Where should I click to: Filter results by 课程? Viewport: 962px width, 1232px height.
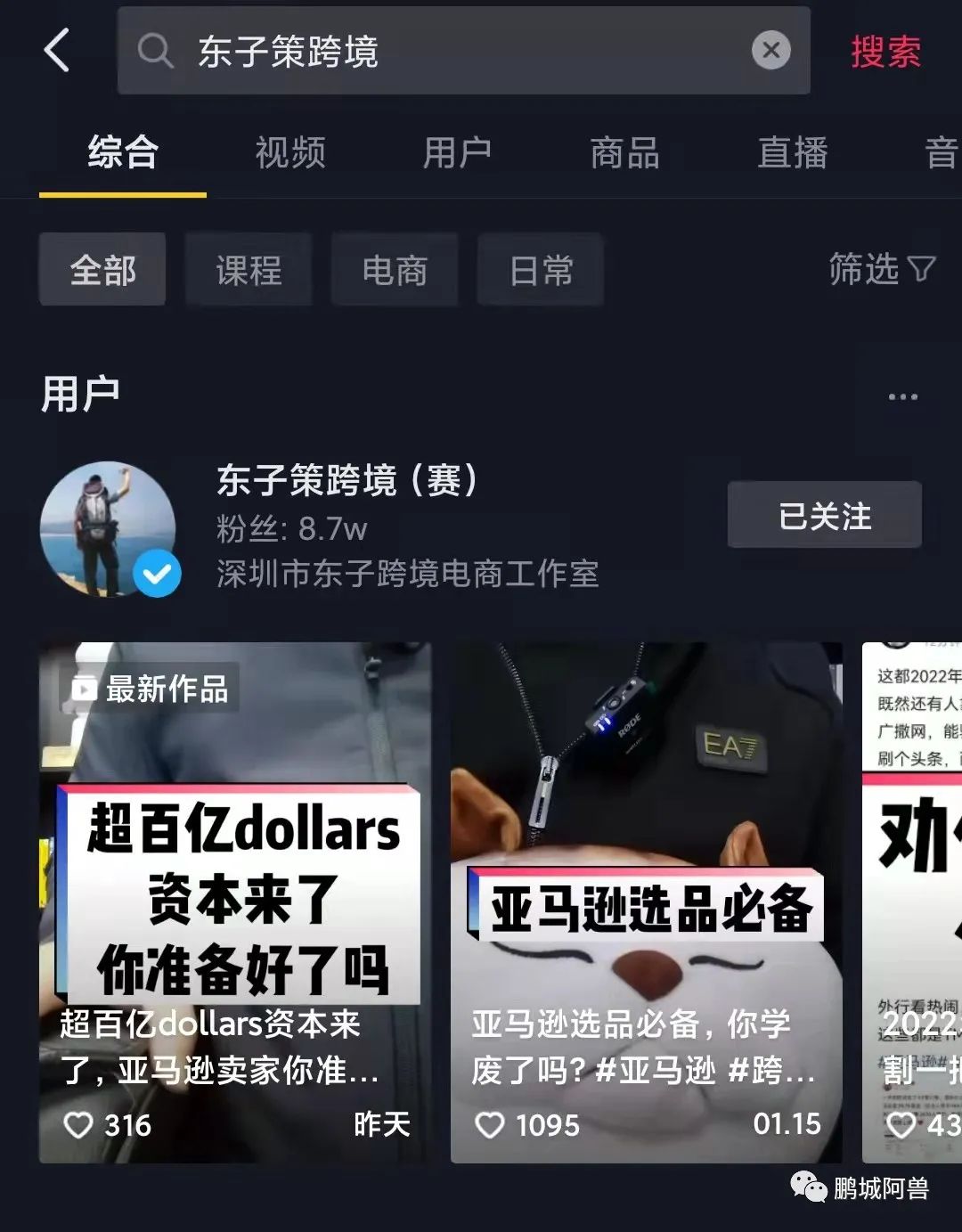point(249,270)
